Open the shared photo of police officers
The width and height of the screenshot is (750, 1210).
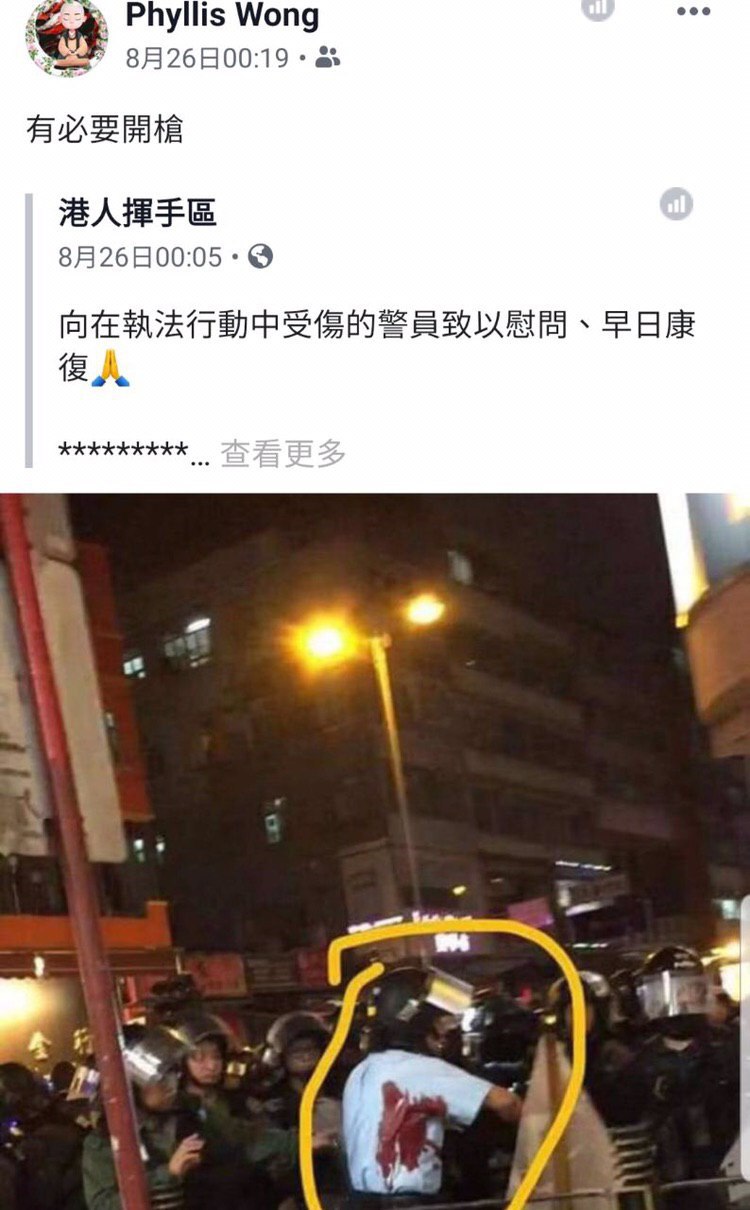click(375, 850)
